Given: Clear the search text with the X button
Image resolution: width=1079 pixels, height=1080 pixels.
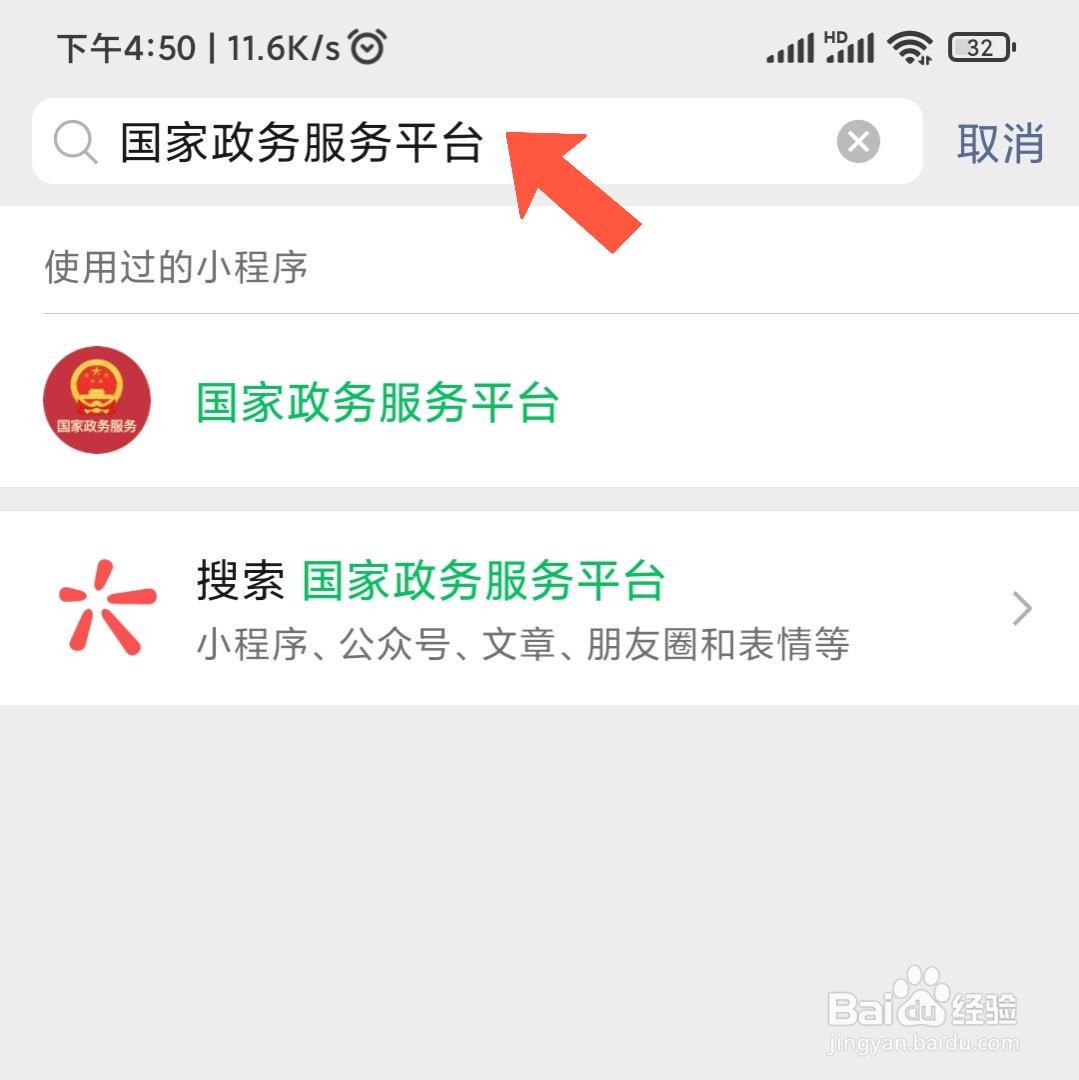Looking at the screenshot, I should pos(857,141).
